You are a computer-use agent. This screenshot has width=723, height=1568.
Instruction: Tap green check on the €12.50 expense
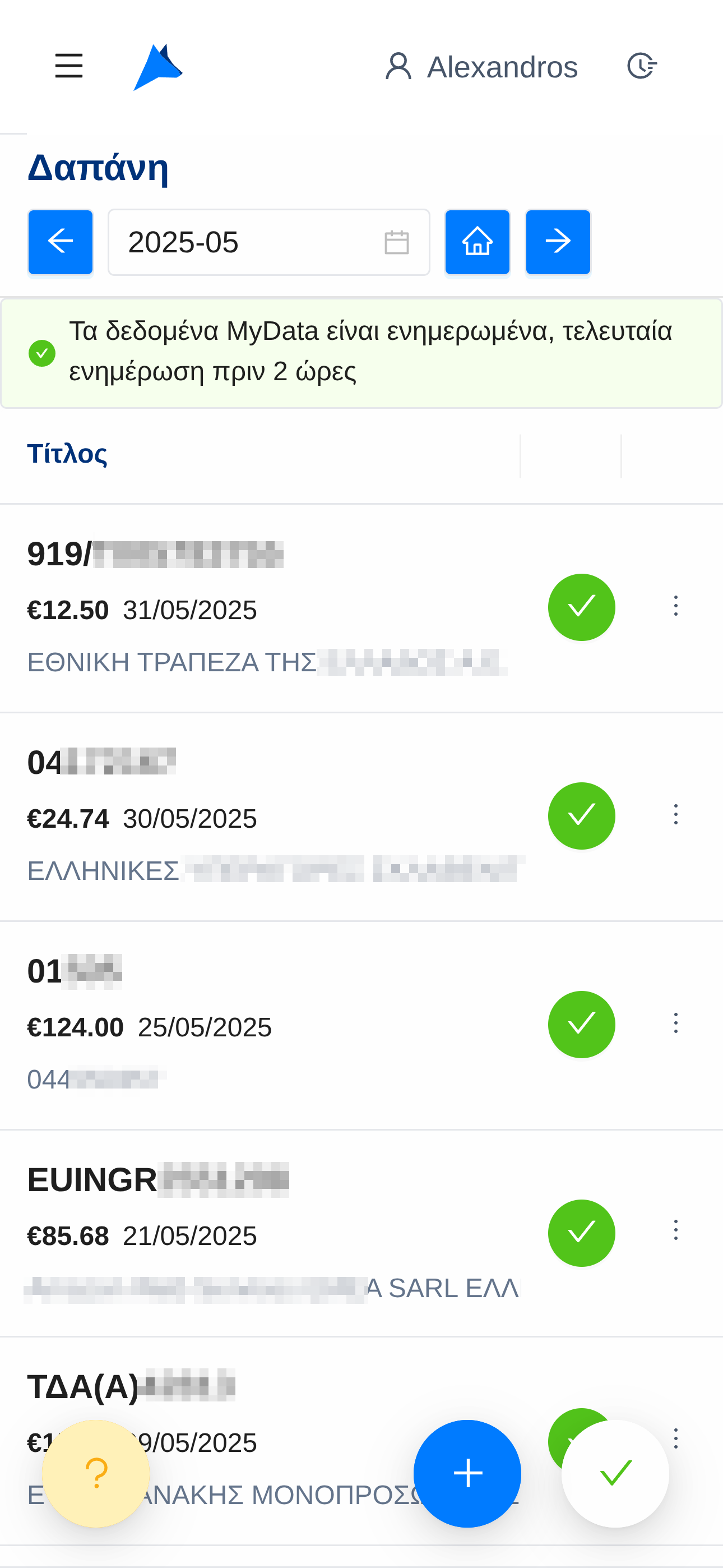click(x=581, y=607)
